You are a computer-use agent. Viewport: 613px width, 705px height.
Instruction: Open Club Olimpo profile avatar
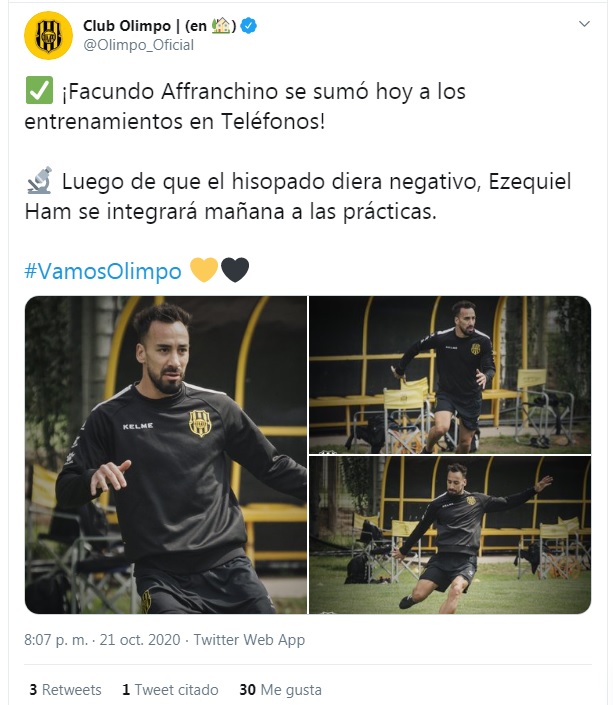coord(48,36)
